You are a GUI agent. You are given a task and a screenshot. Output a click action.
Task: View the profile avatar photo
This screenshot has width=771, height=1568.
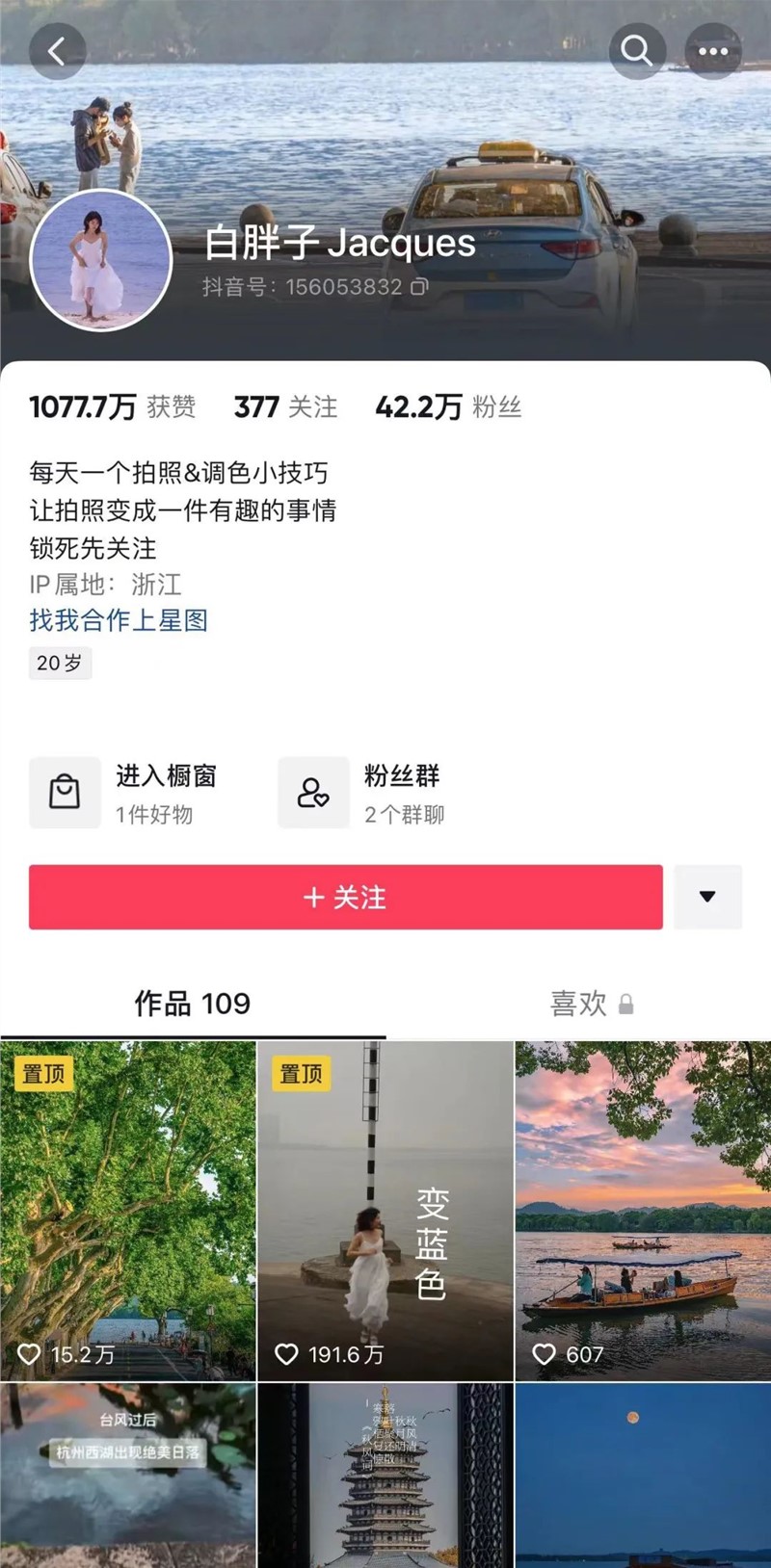[101, 258]
